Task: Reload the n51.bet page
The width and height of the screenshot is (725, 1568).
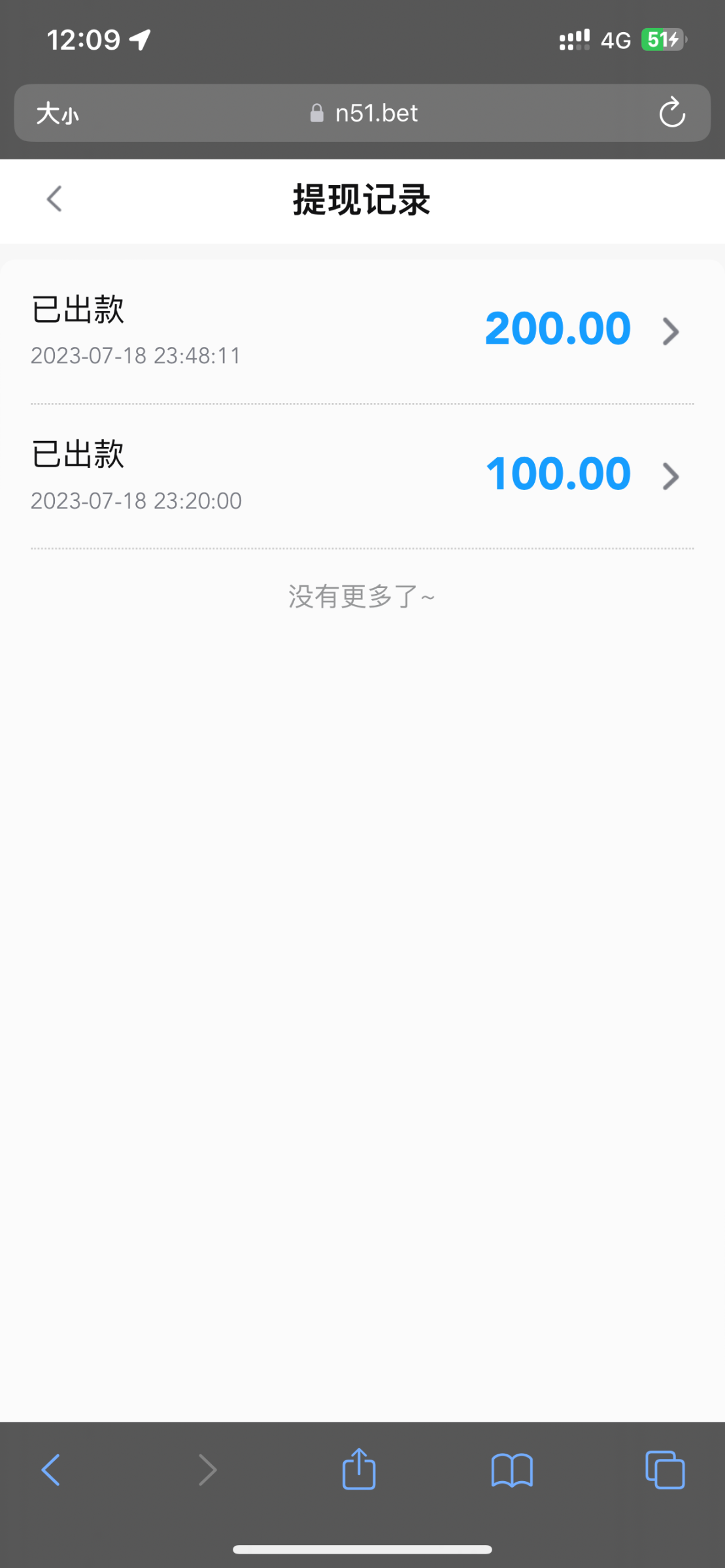Action: (671, 113)
